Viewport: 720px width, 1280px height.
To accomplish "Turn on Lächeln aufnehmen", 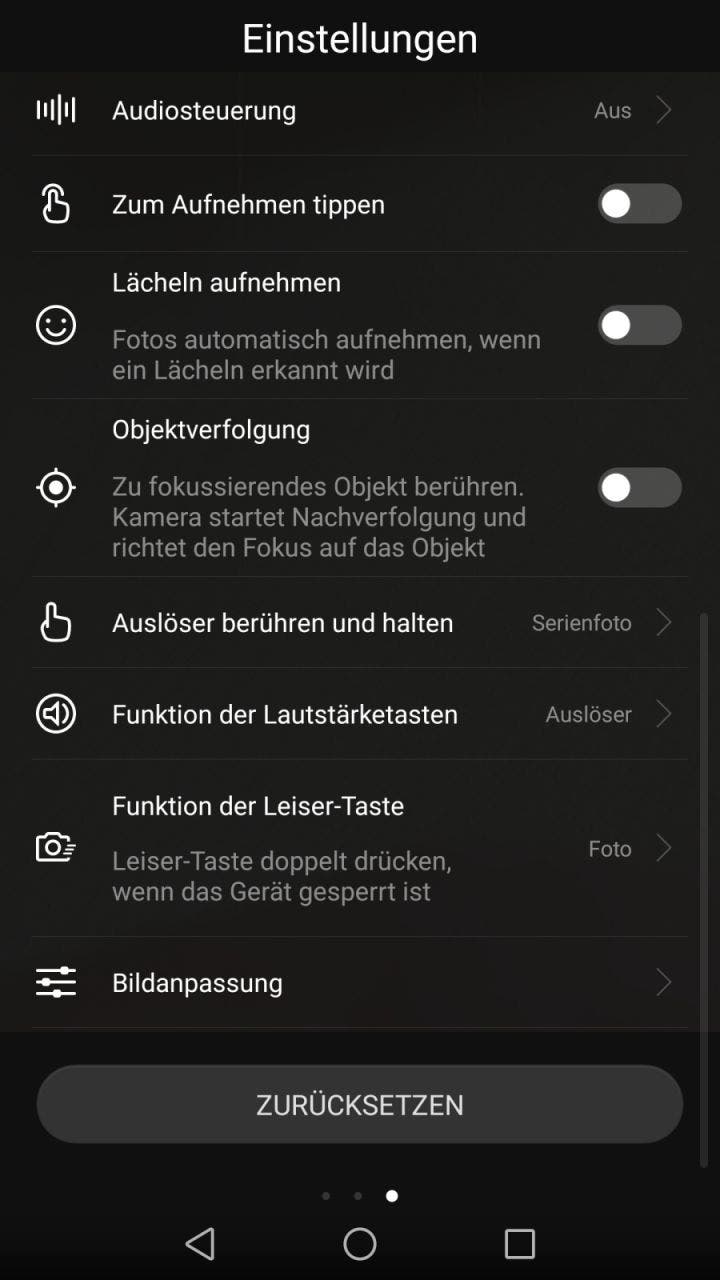I will click(639, 325).
